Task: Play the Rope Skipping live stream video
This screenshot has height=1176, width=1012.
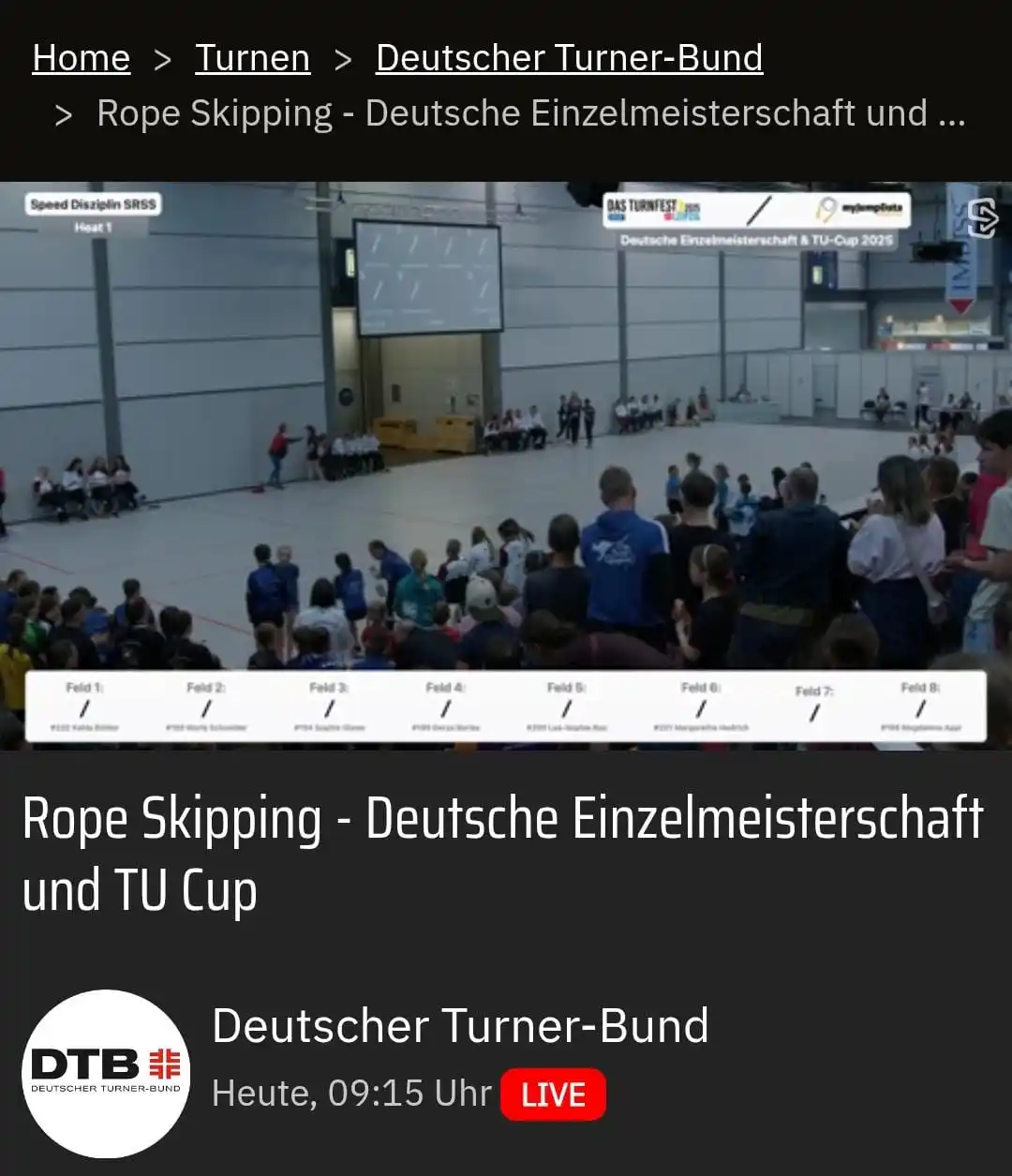Action: tap(506, 466)
